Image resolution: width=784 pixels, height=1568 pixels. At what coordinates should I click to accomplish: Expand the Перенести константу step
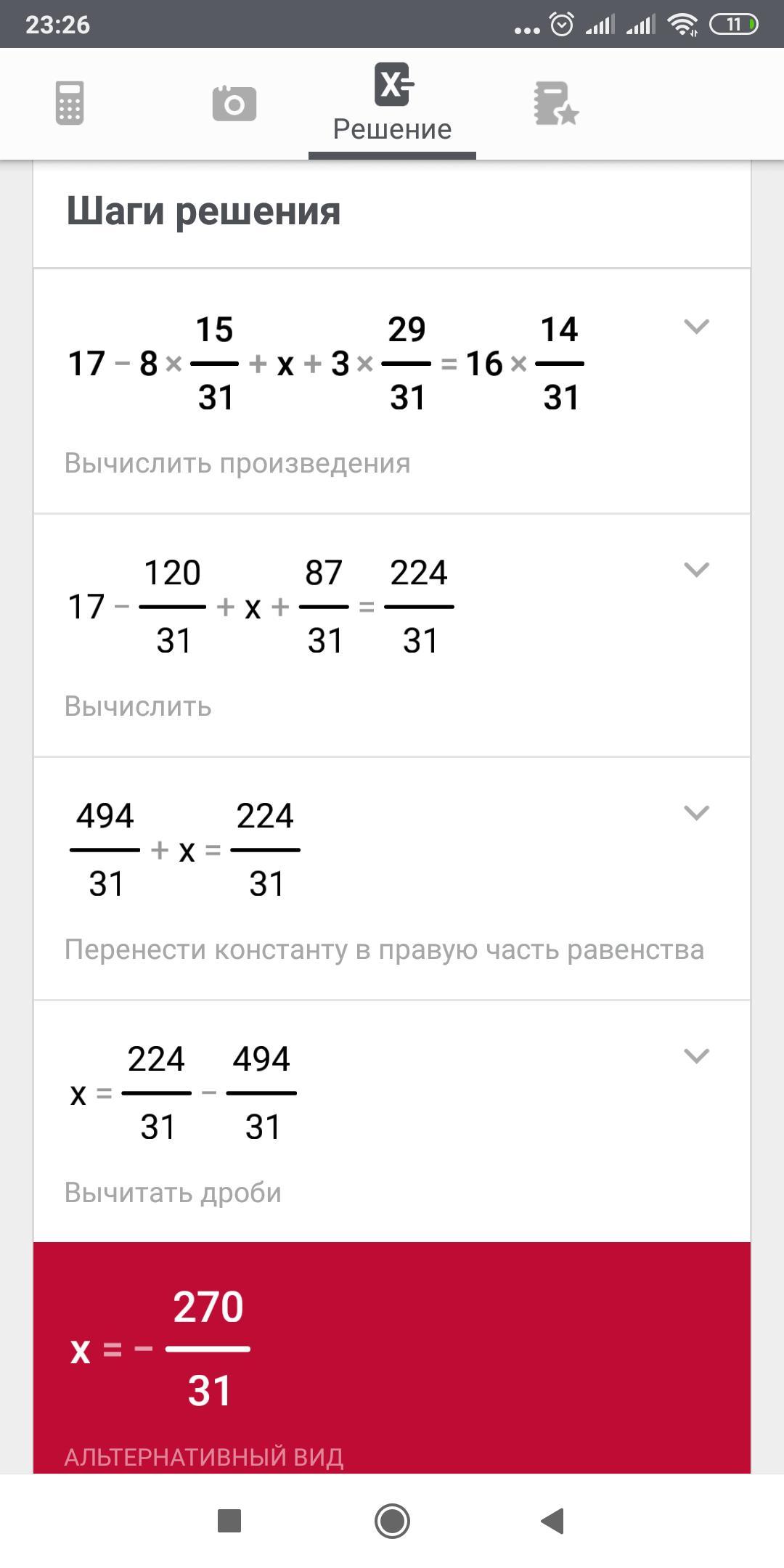tap(696, 813)
